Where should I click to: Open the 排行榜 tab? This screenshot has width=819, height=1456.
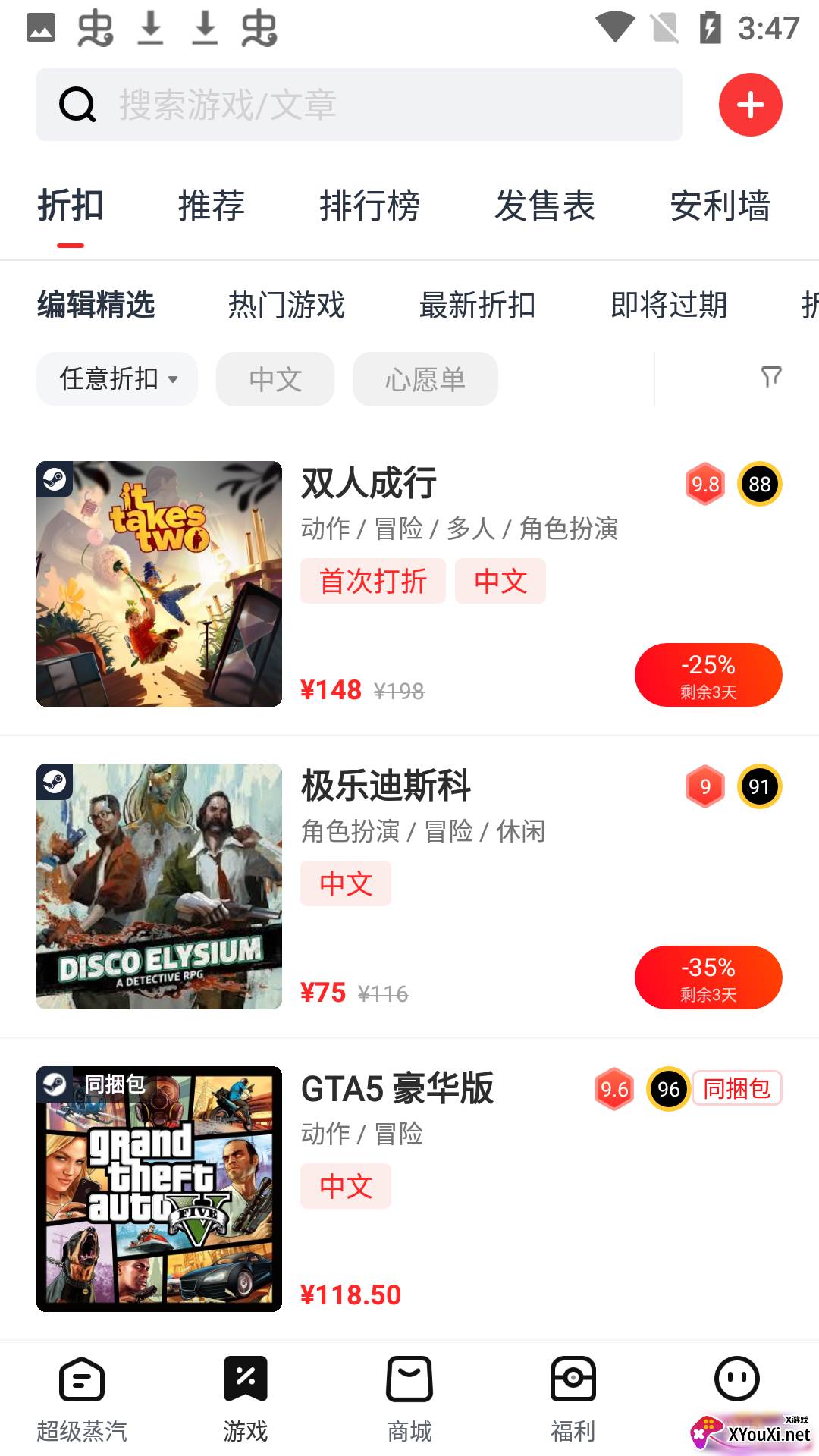(x=369, y=206)
